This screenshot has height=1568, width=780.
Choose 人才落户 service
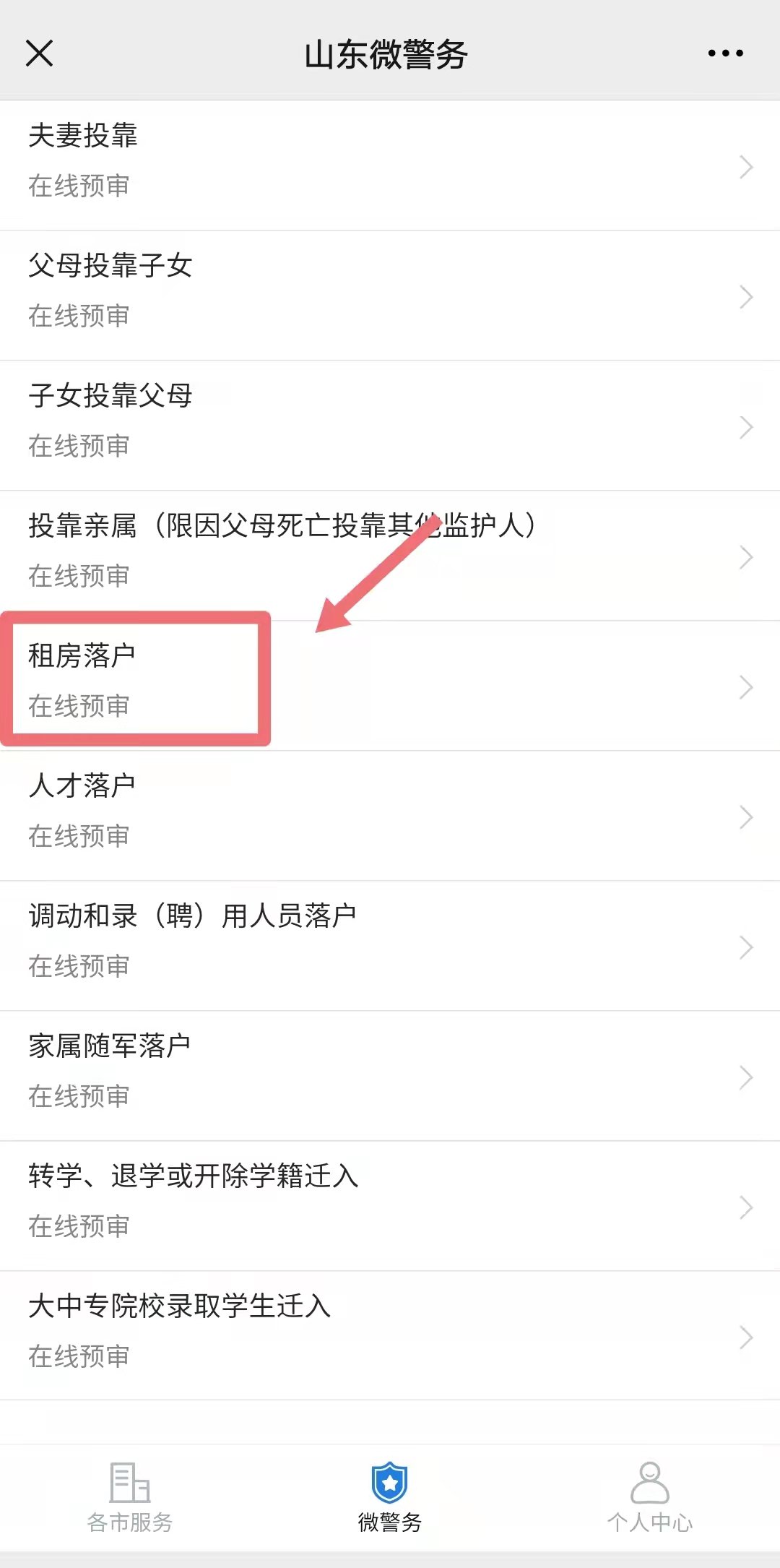390,816
